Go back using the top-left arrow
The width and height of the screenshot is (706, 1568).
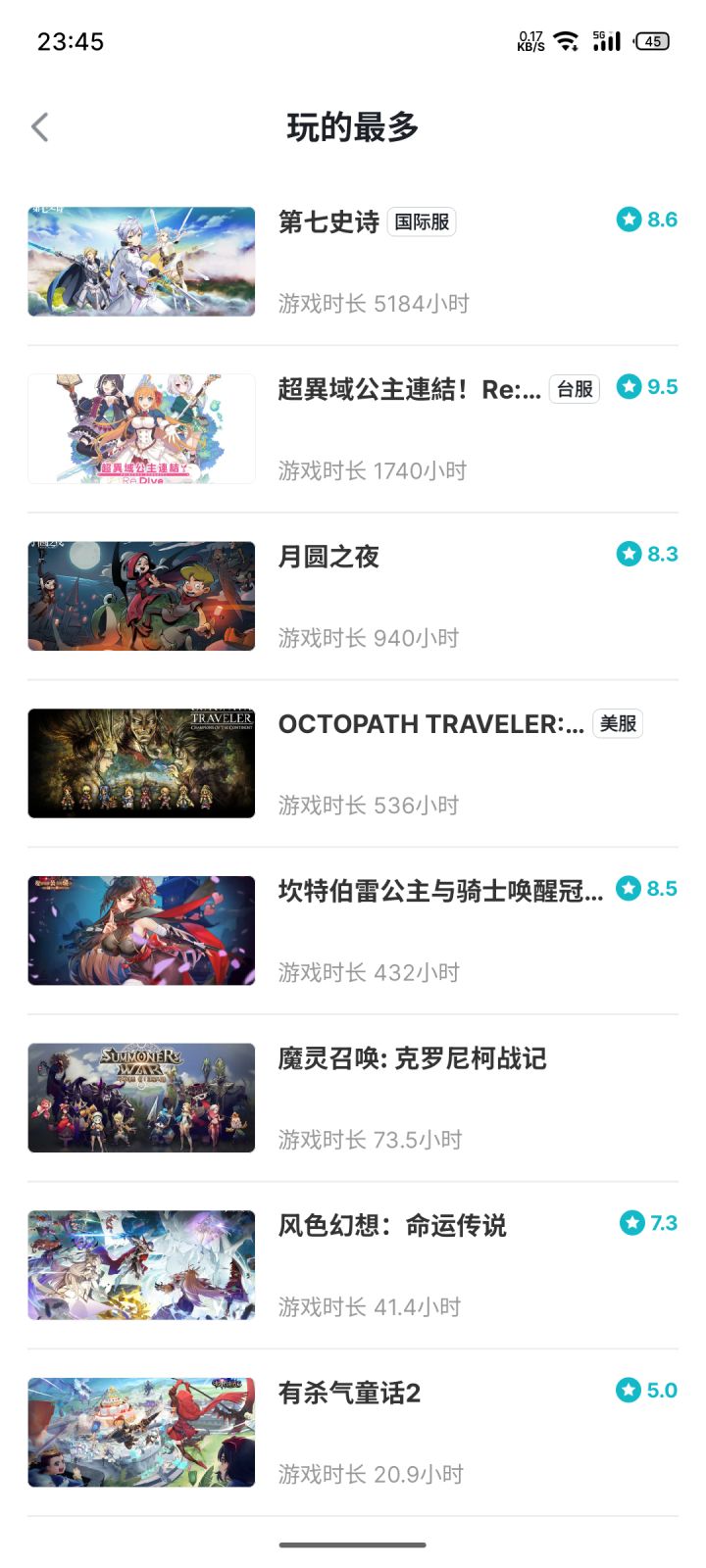40,127
